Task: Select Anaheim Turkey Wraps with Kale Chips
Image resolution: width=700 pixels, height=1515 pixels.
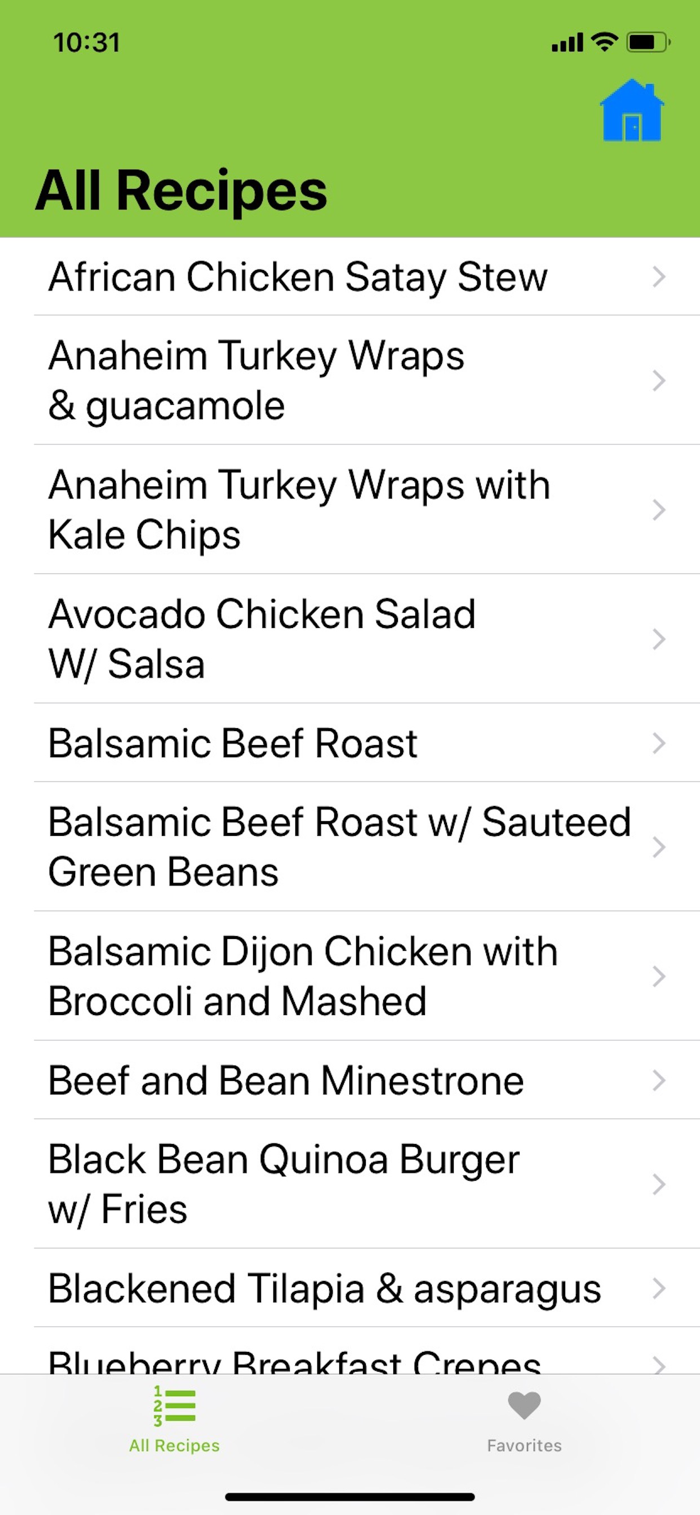Action: coord(350,510)
